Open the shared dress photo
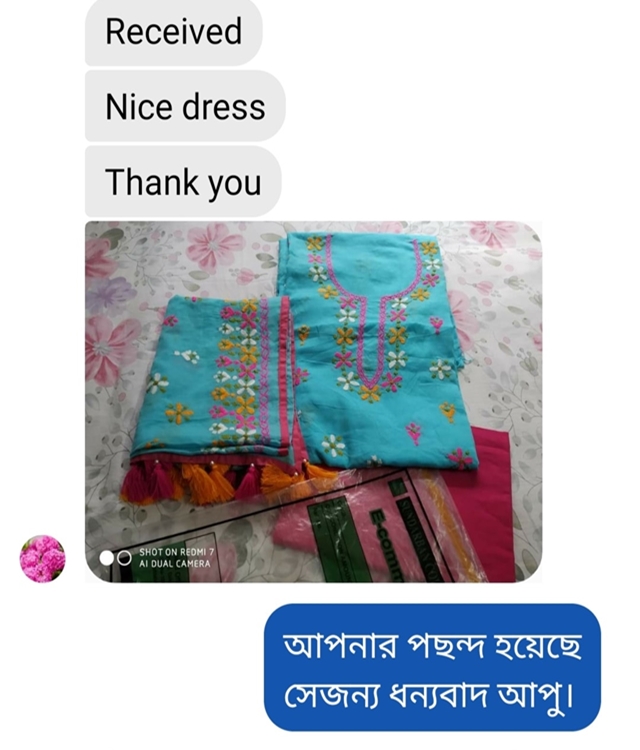 pos(313,400)
